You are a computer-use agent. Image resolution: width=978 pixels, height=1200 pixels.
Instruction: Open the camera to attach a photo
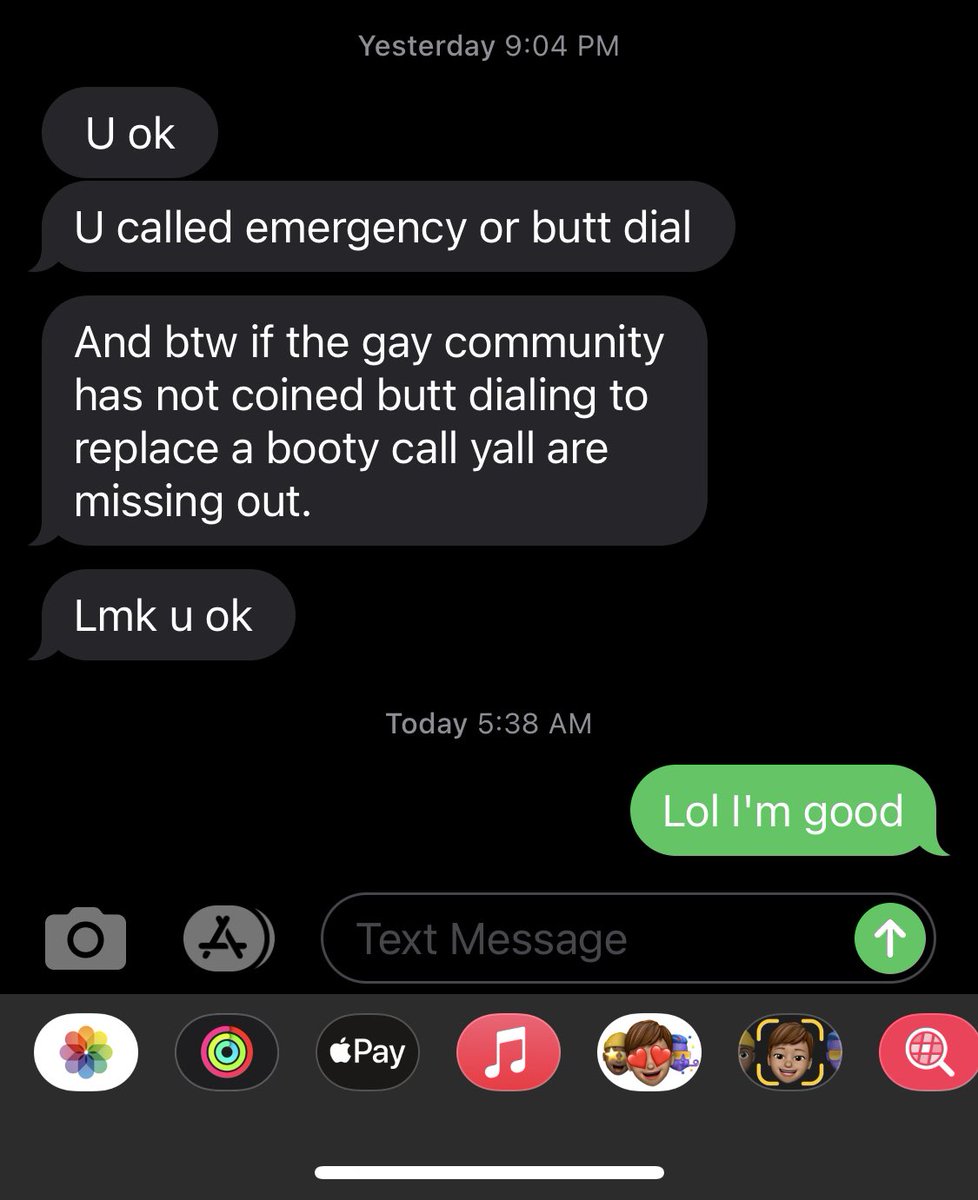(x=86, y=938)
